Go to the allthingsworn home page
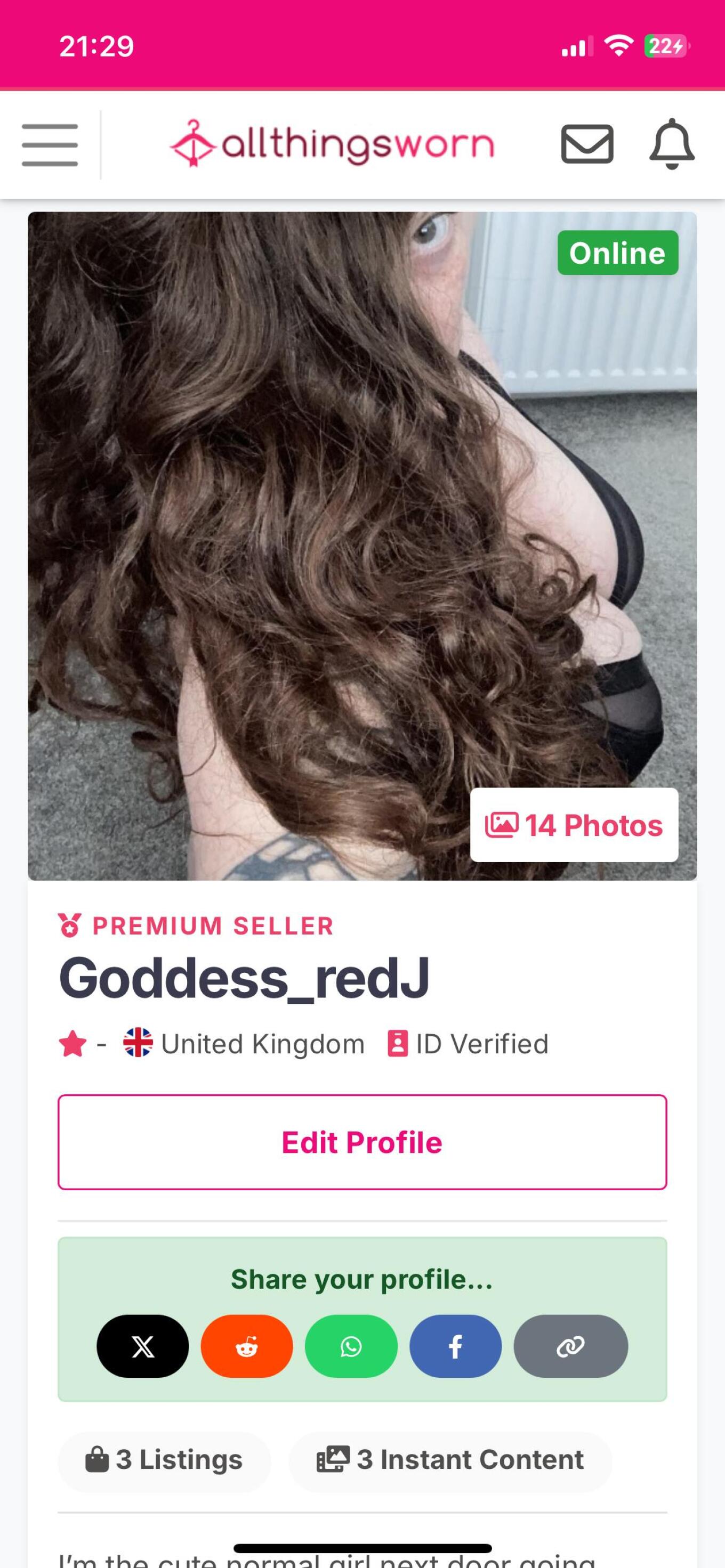 tap(333, 144)
